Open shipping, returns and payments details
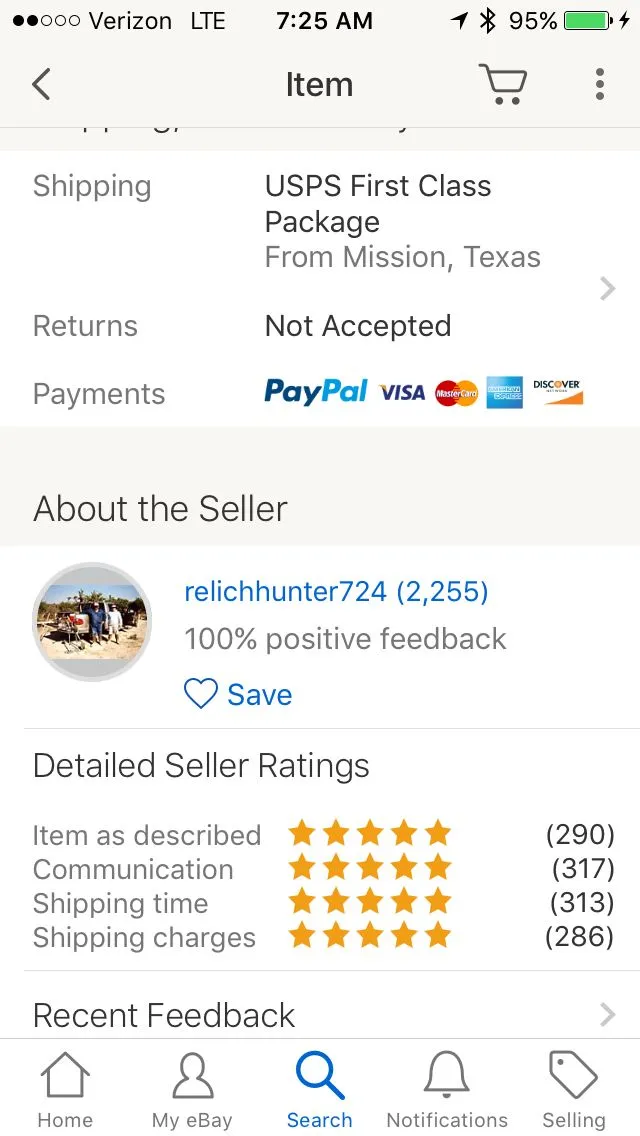This screenshot has height=1136, width=640. point(320,288)
